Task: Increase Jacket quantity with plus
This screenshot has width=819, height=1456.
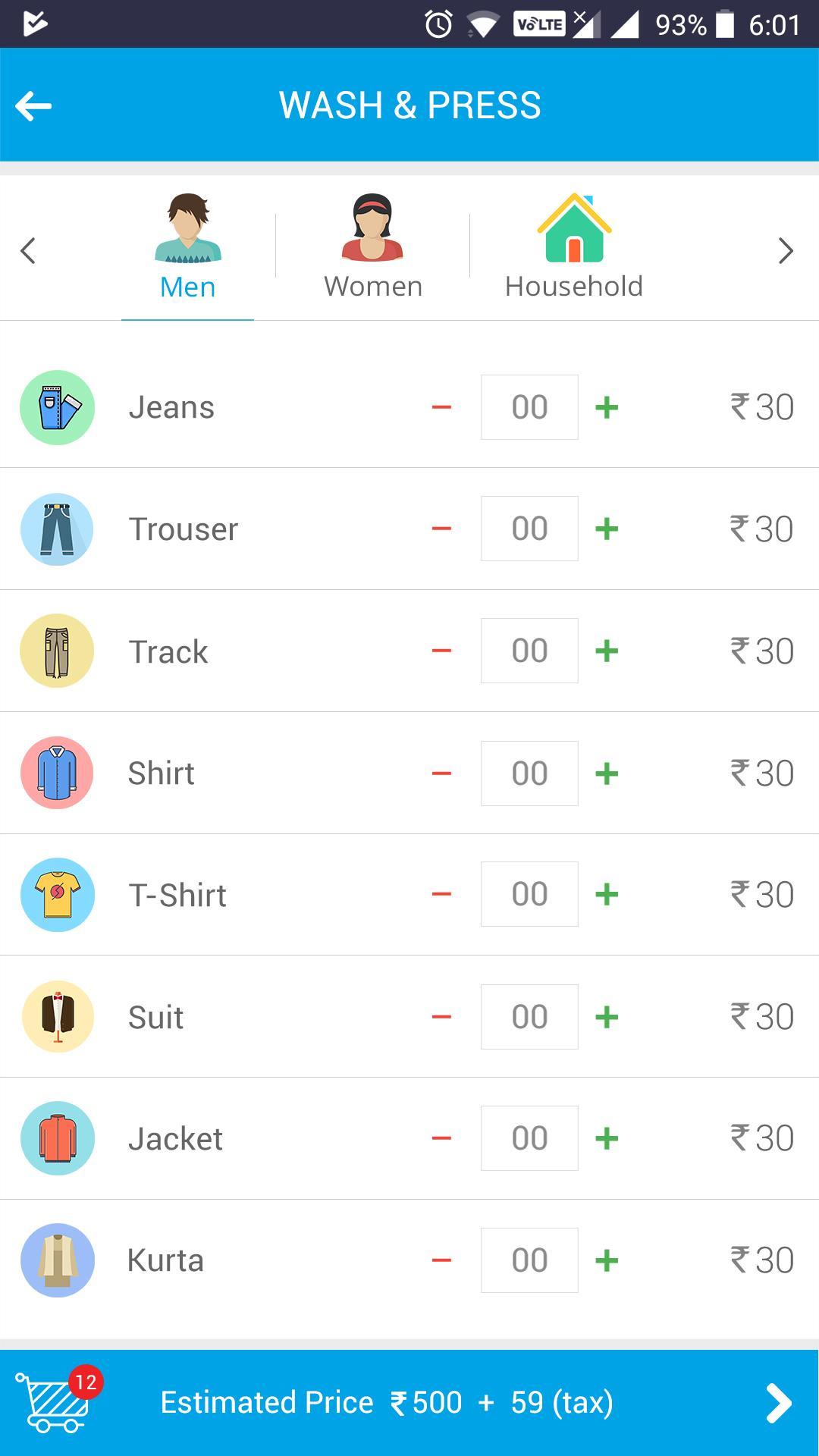Action: [x=607, y=1138]
